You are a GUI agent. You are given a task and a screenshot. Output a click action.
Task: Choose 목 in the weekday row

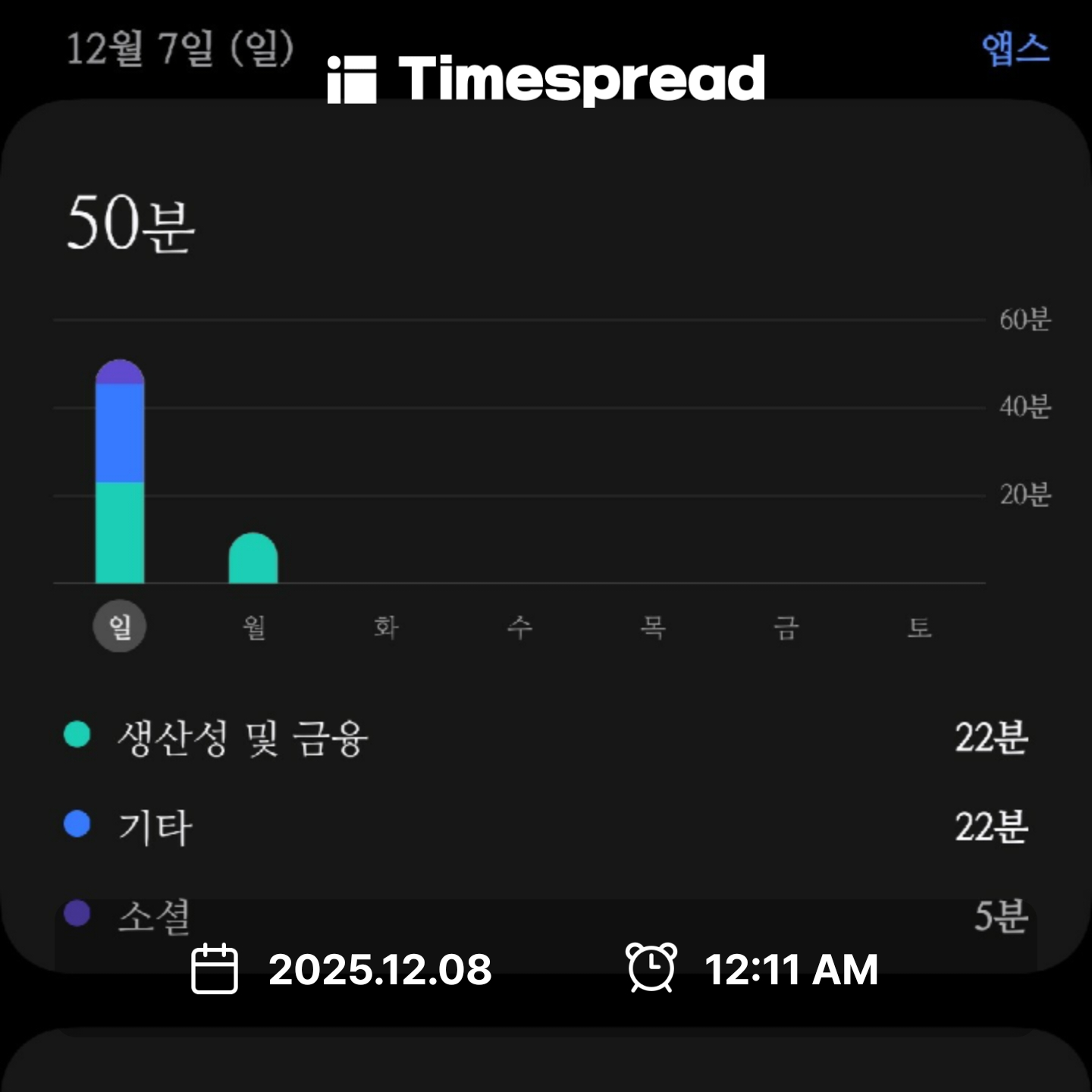(x=653, y=627)
